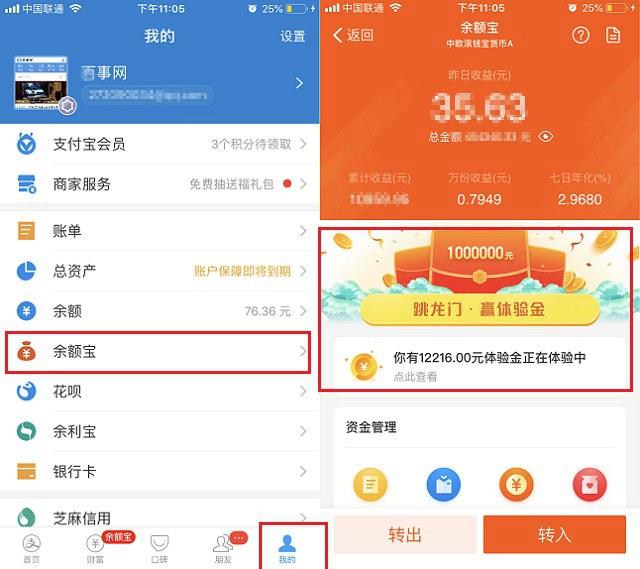Screen dimensions: 640x569
Task: Open the 银行卡 bank cards row
Action: pos(160,471)
